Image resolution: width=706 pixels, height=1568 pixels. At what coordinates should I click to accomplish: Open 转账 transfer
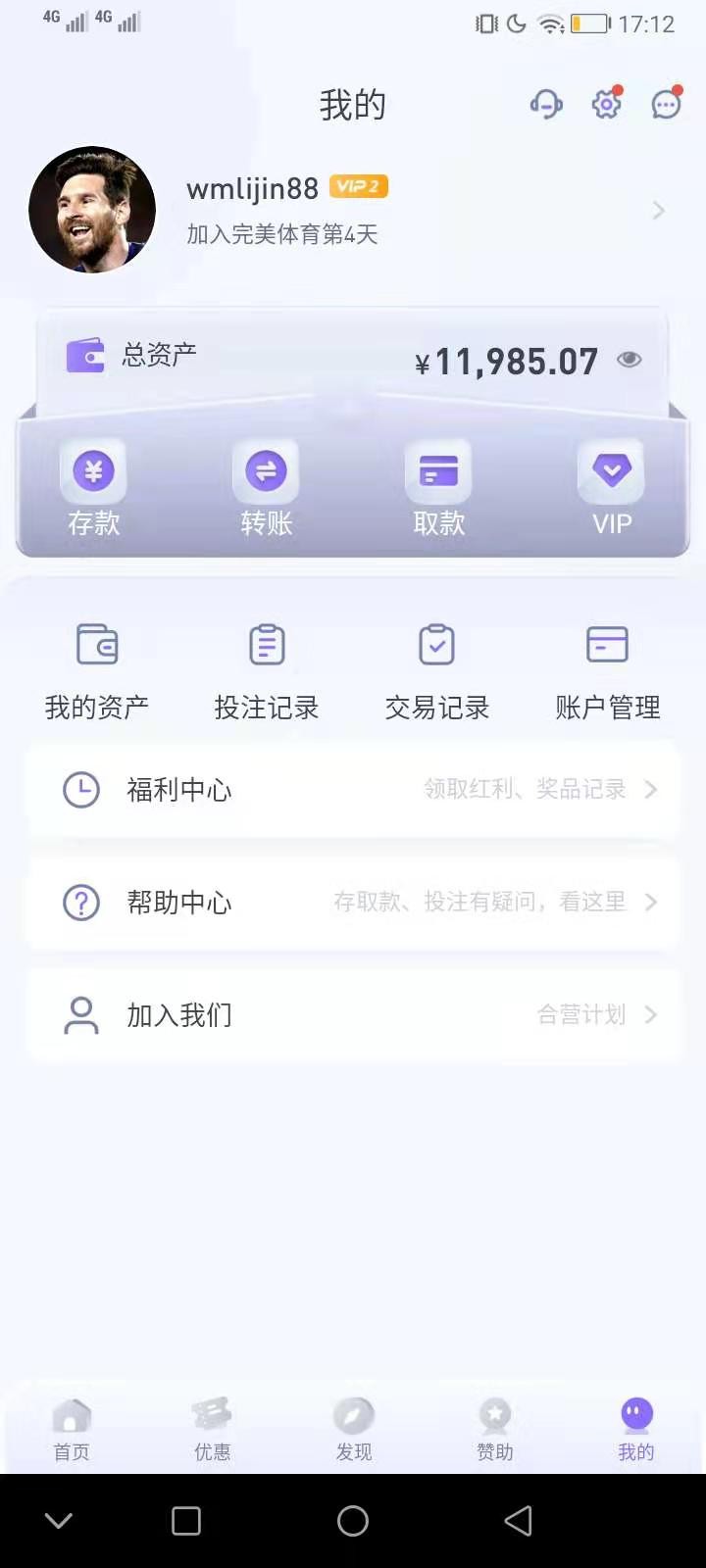coord(266,488)
